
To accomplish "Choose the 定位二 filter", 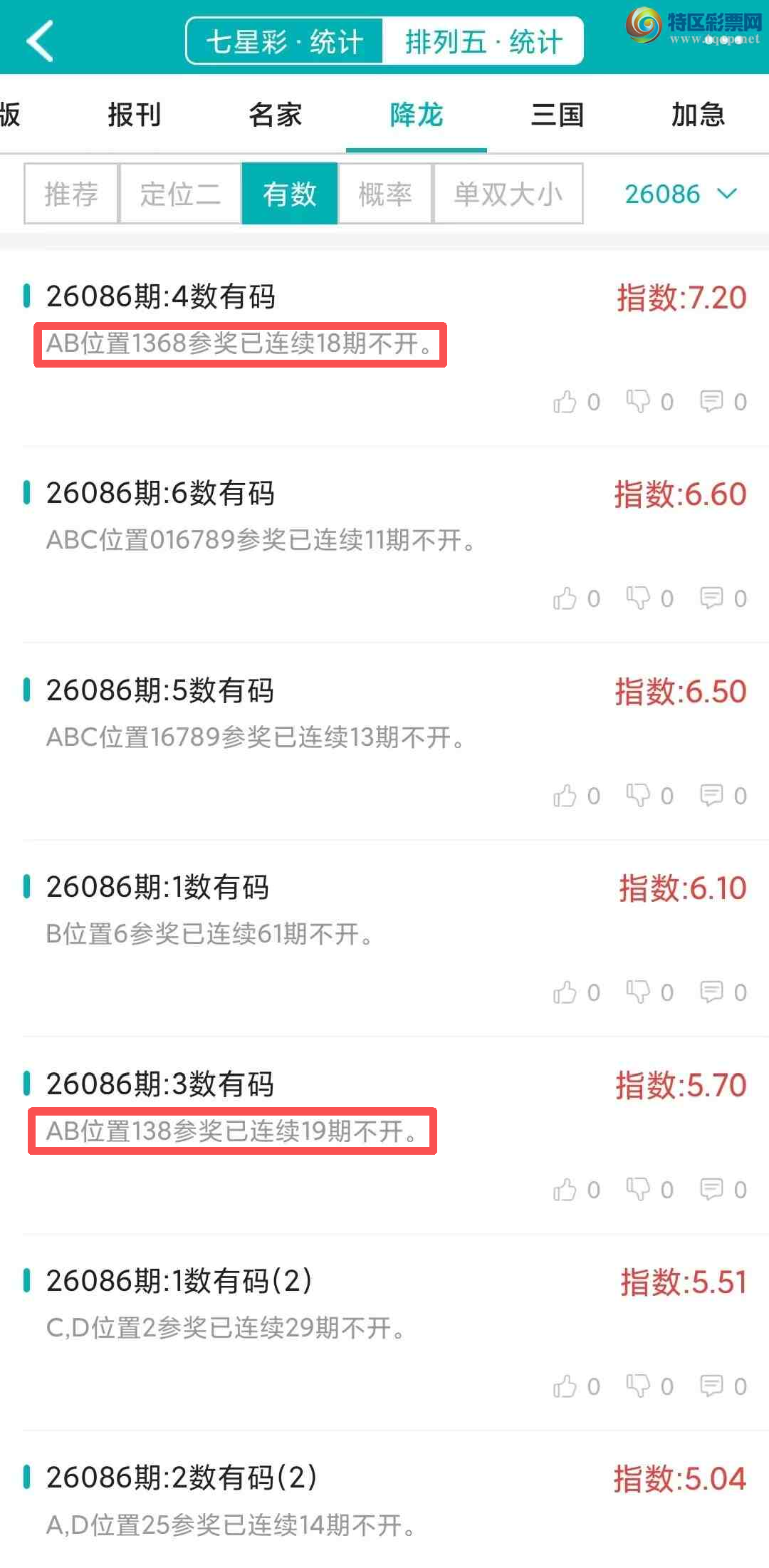I will pos(180,194).
